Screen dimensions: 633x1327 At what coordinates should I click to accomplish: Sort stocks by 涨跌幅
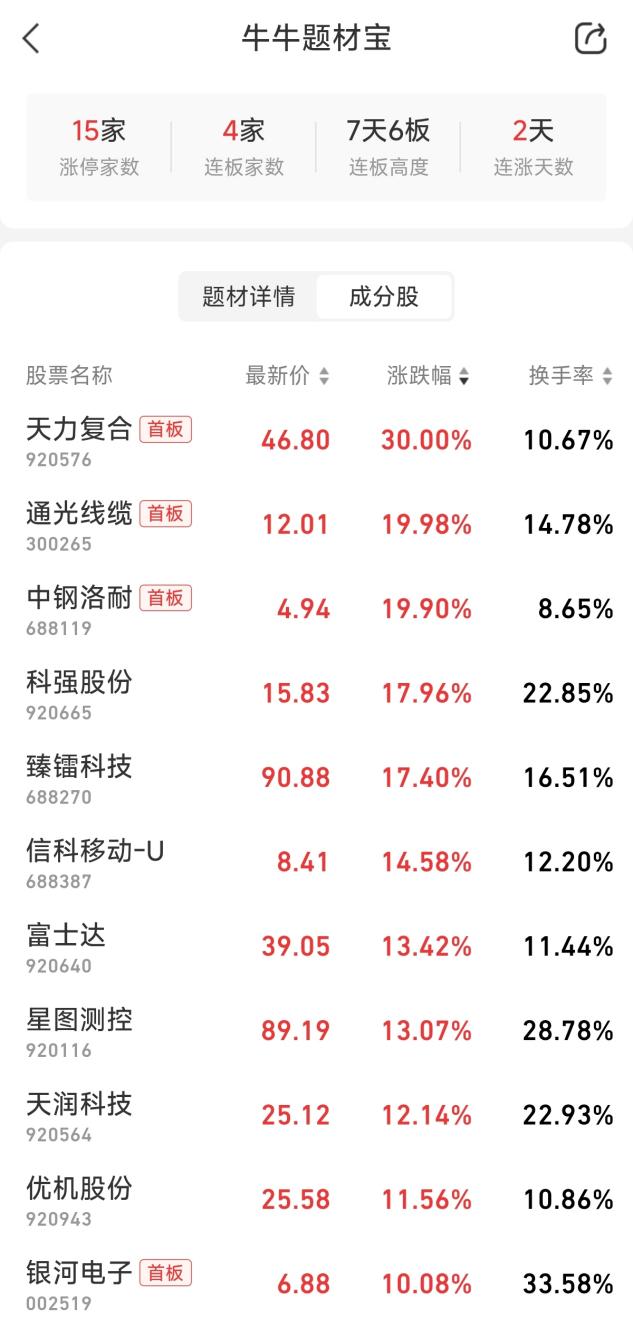(428, 376)
